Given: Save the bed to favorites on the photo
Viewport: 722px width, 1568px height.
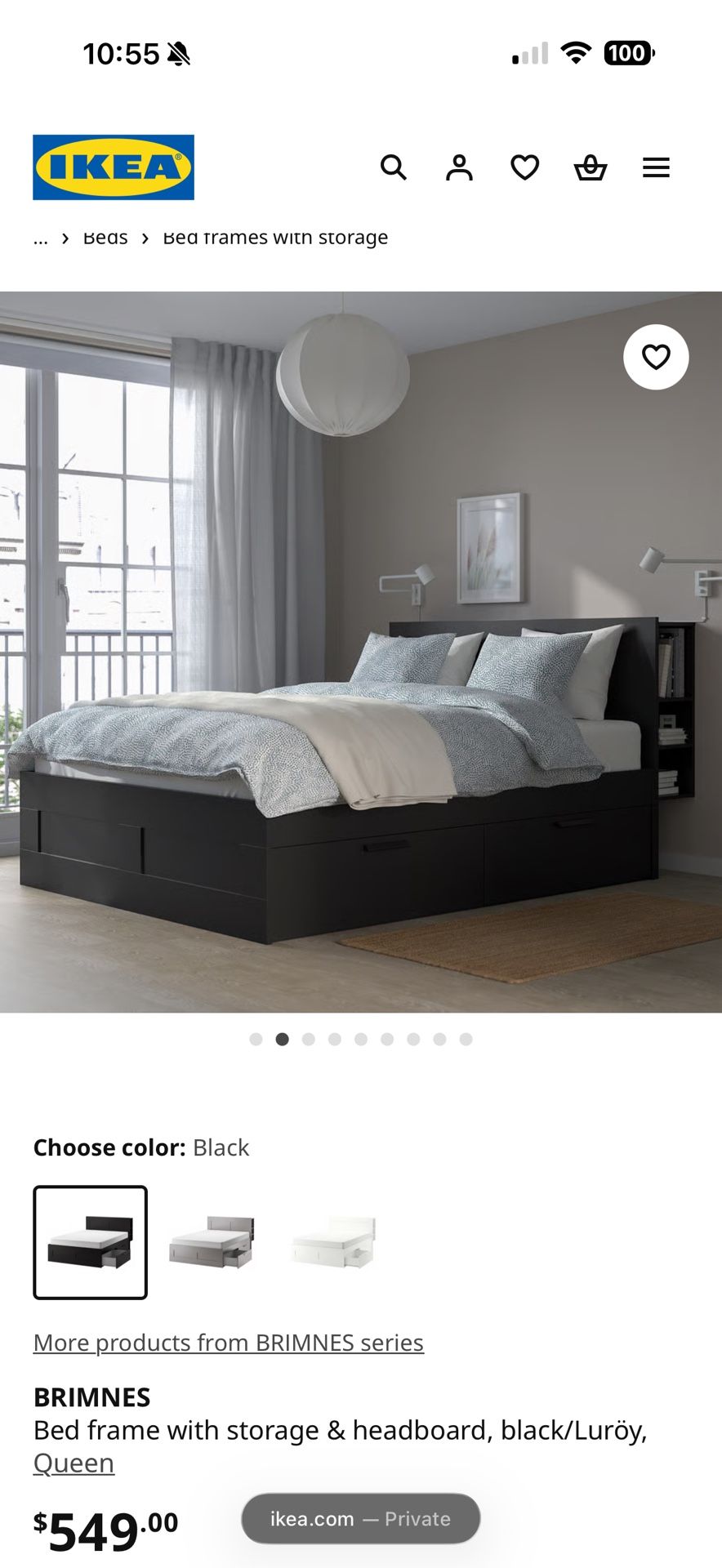Looking at the screenshot, I should [656, 357].
